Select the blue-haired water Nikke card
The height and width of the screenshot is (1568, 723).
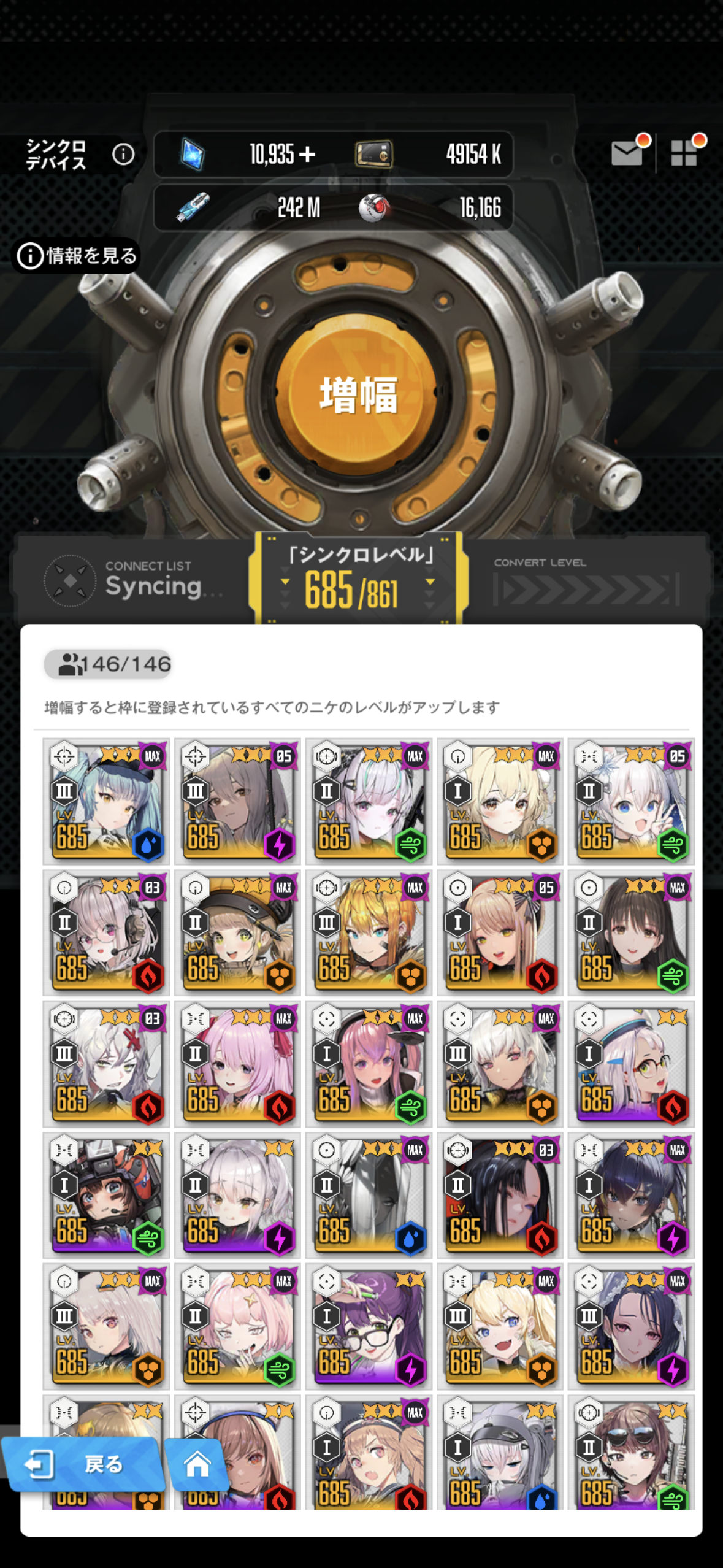coord(106,801)
